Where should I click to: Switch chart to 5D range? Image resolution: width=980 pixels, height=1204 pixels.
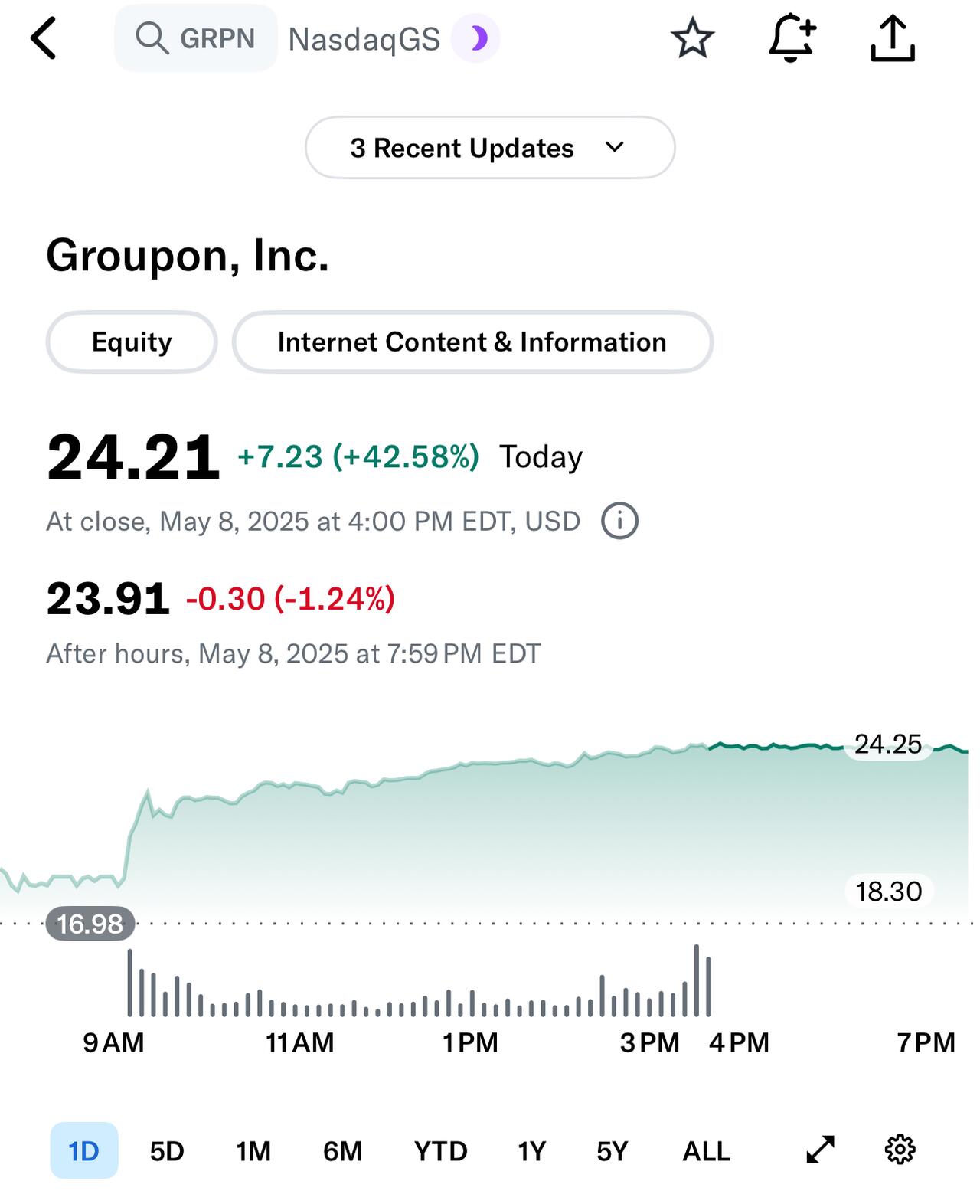tap(167, 1150)
